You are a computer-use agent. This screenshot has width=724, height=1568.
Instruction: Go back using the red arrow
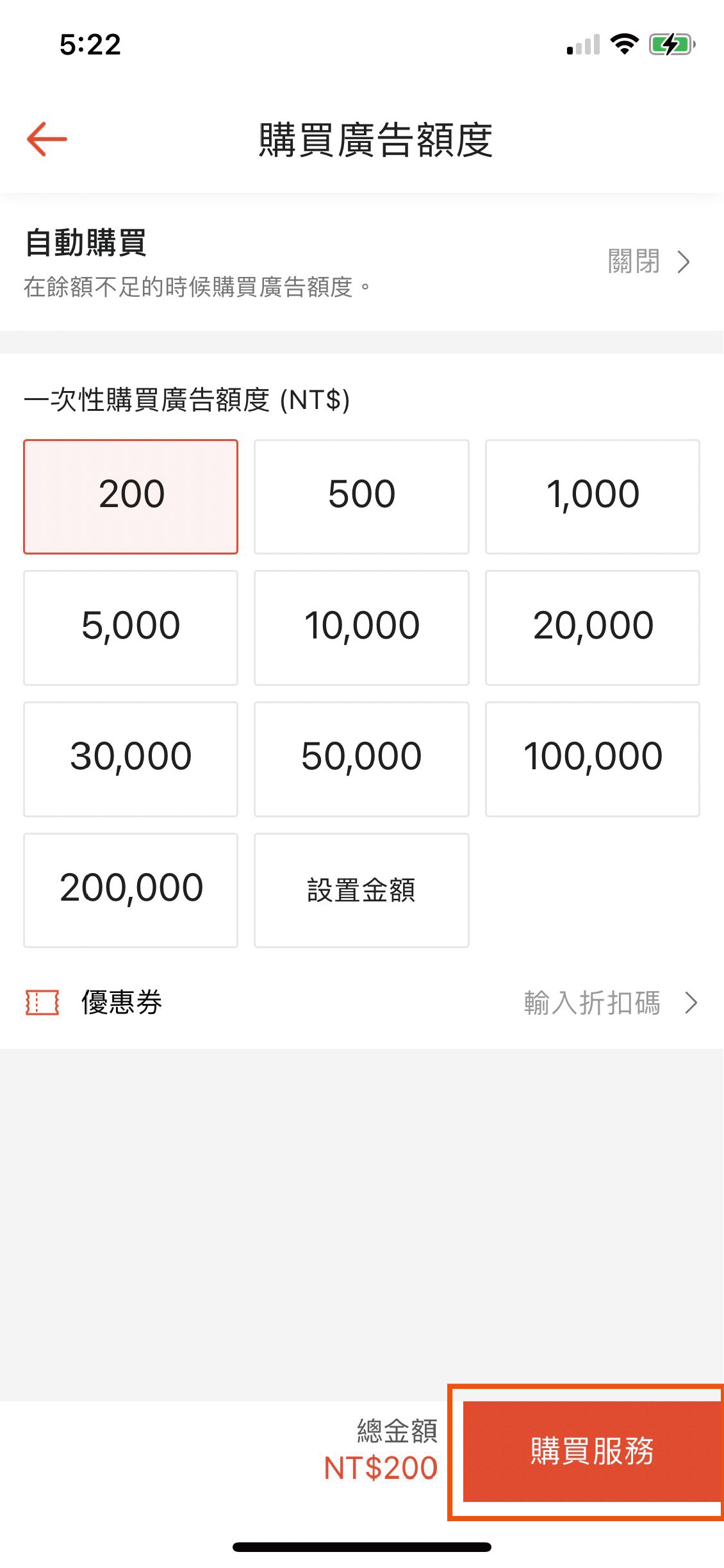pos(47,139)
